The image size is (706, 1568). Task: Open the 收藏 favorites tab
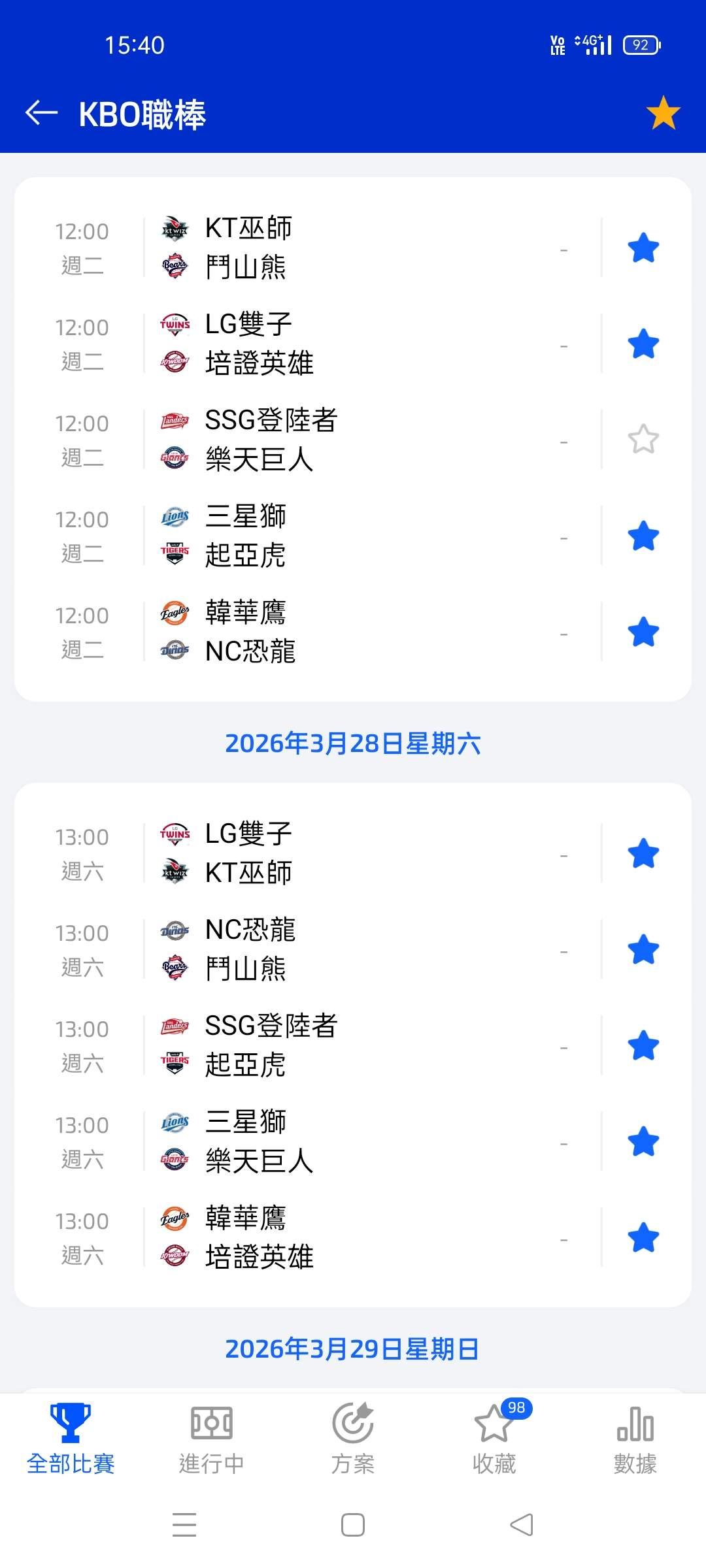494,1439
